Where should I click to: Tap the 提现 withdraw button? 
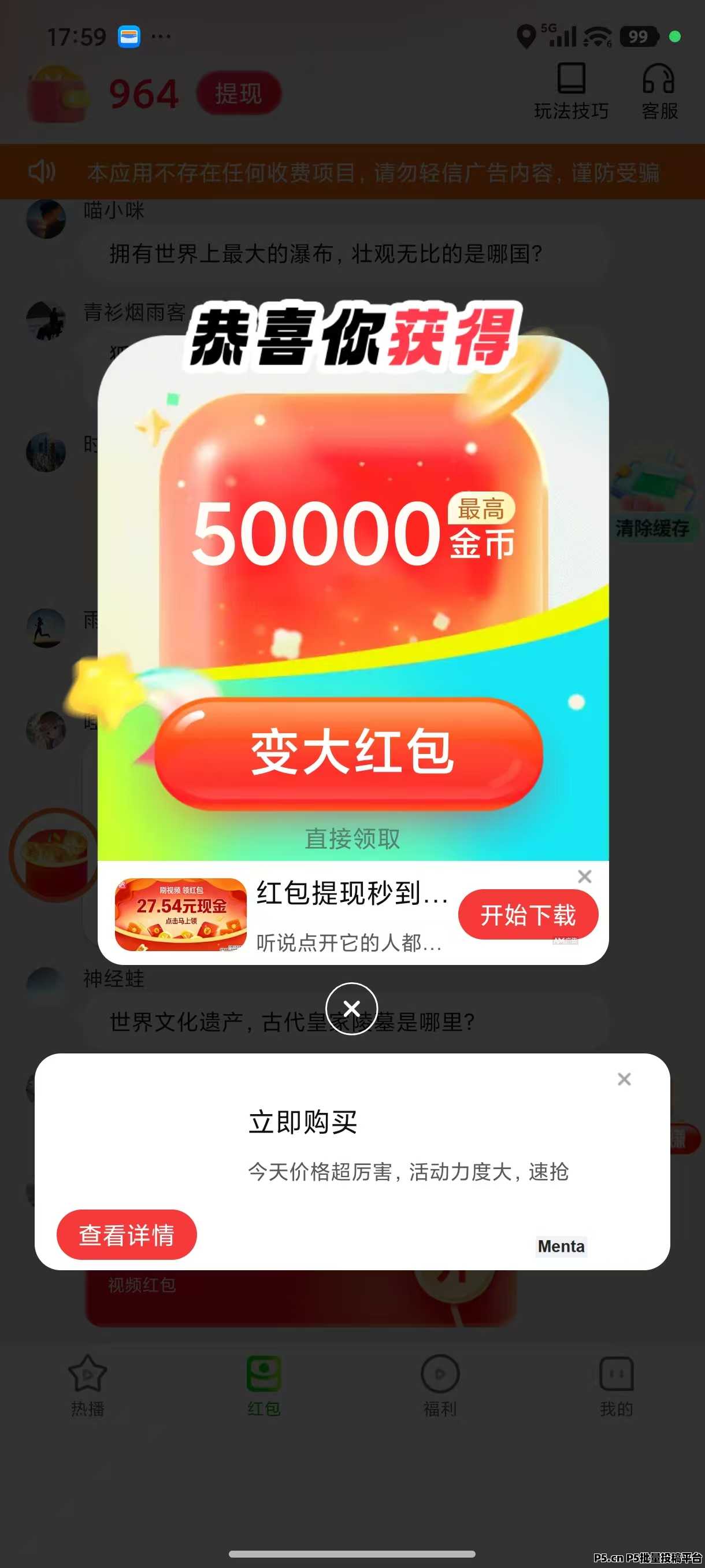pyautogui.click(x=239, y=94)
